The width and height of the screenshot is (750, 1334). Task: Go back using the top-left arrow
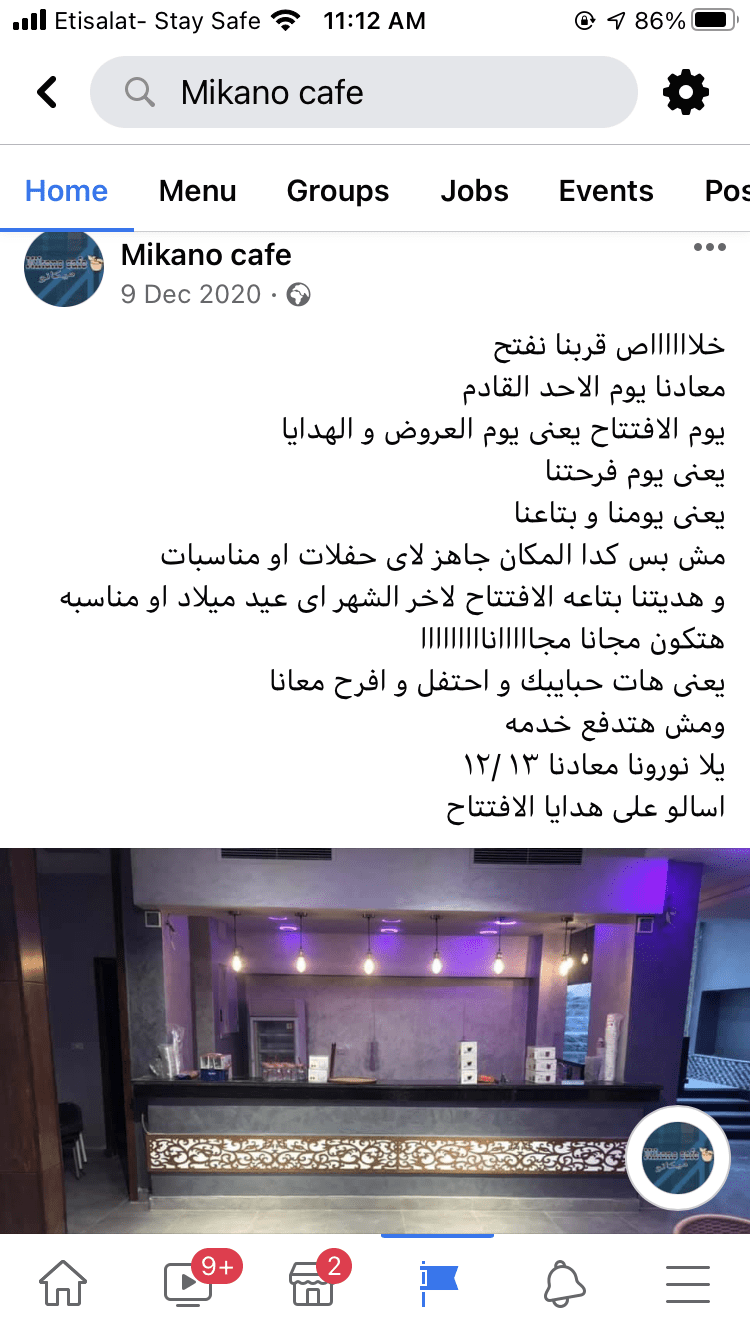pos(47,93)
